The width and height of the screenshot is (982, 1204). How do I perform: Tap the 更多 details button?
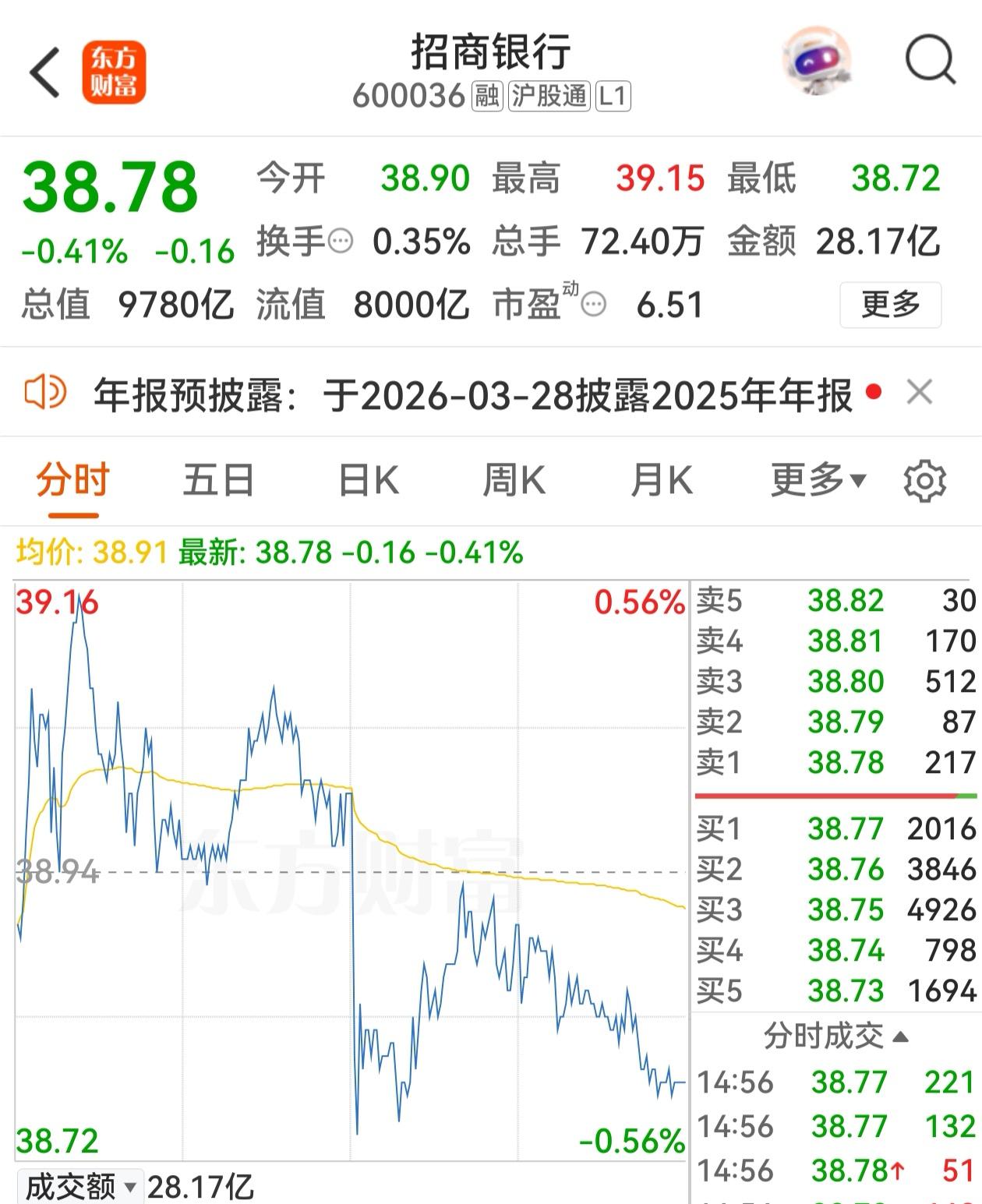[x=891, y=305]
